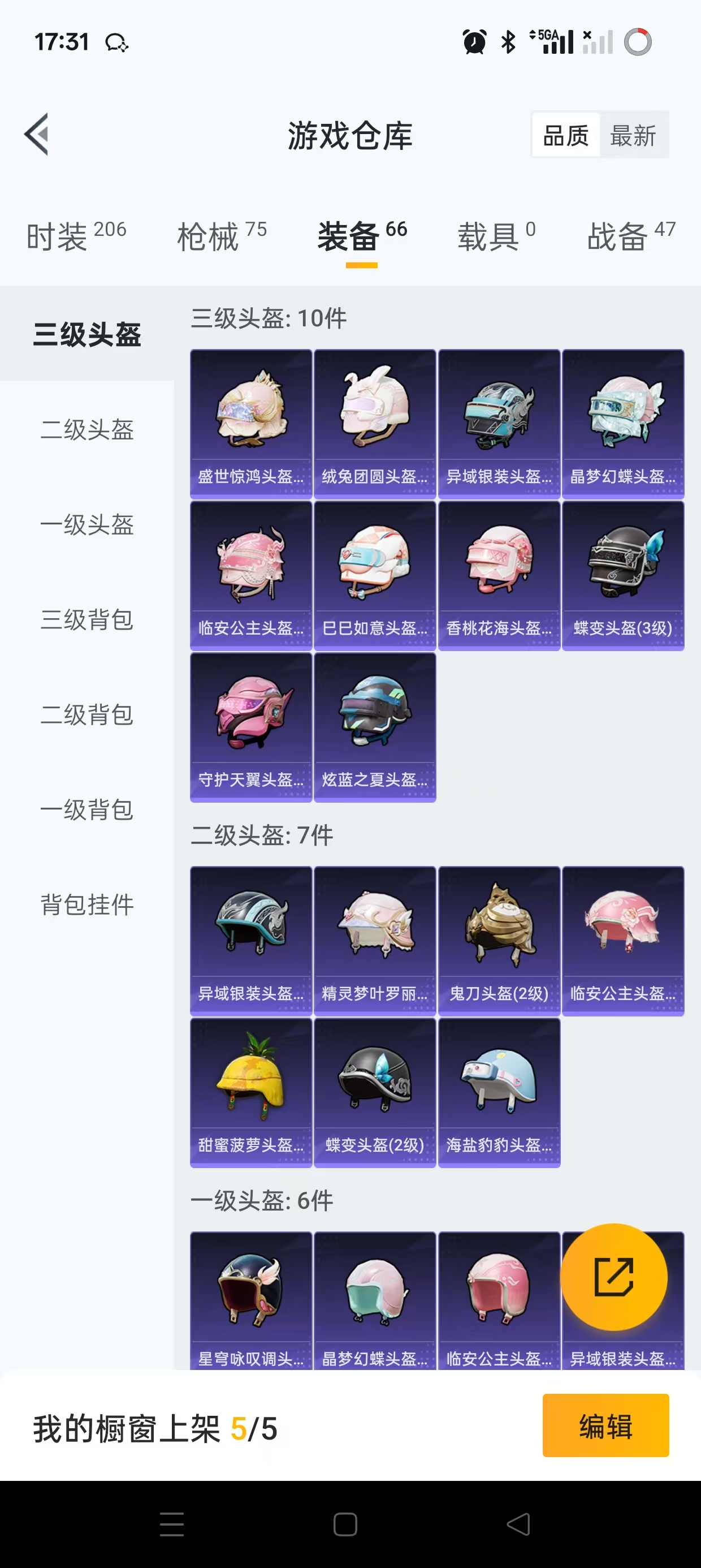The image size is (701, 1568).
Task: Select 一级背包 in the side menu
Action: pos(87,809)
